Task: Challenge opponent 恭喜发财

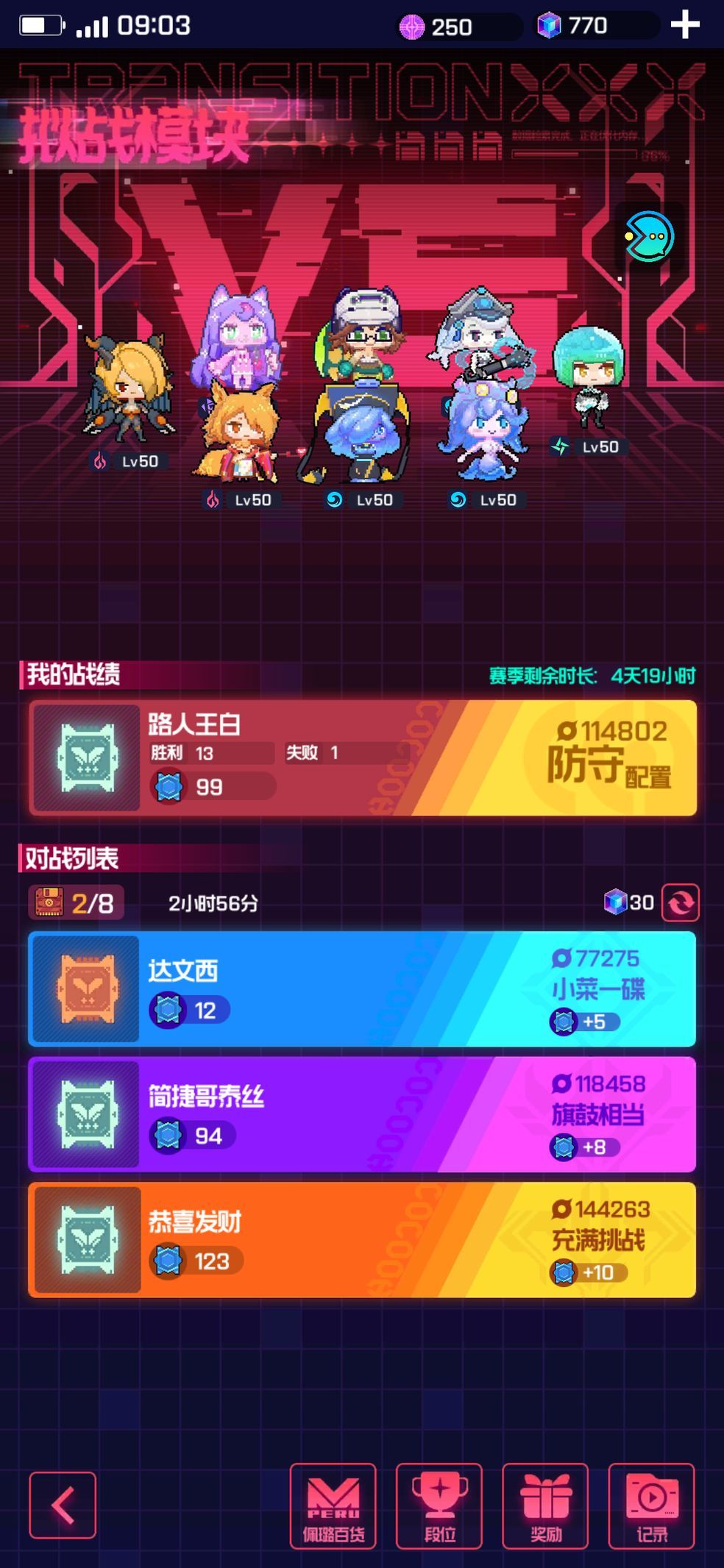Action: [x=361, y=1240]
